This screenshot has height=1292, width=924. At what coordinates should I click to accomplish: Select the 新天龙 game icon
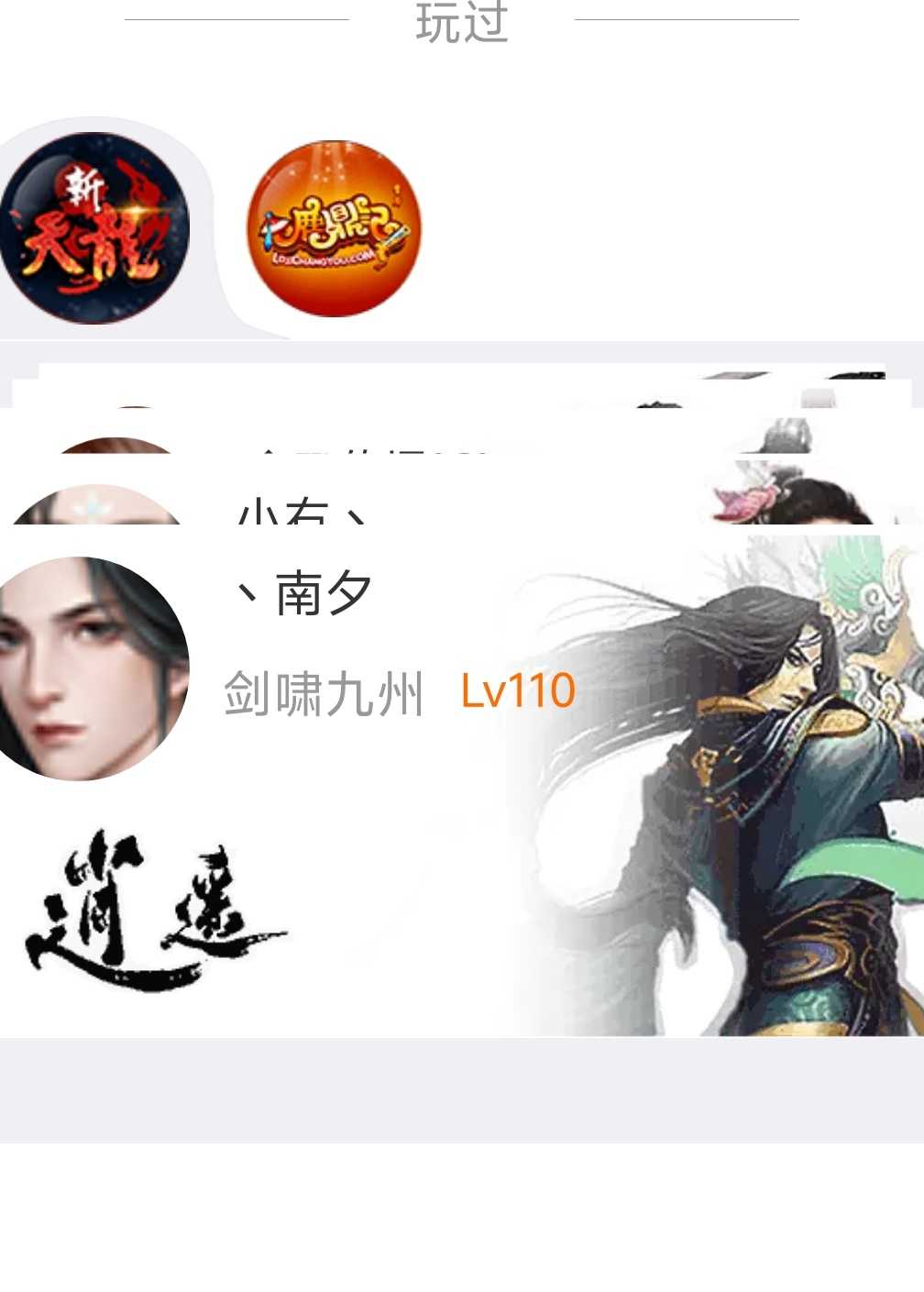(x=94, y=228)
